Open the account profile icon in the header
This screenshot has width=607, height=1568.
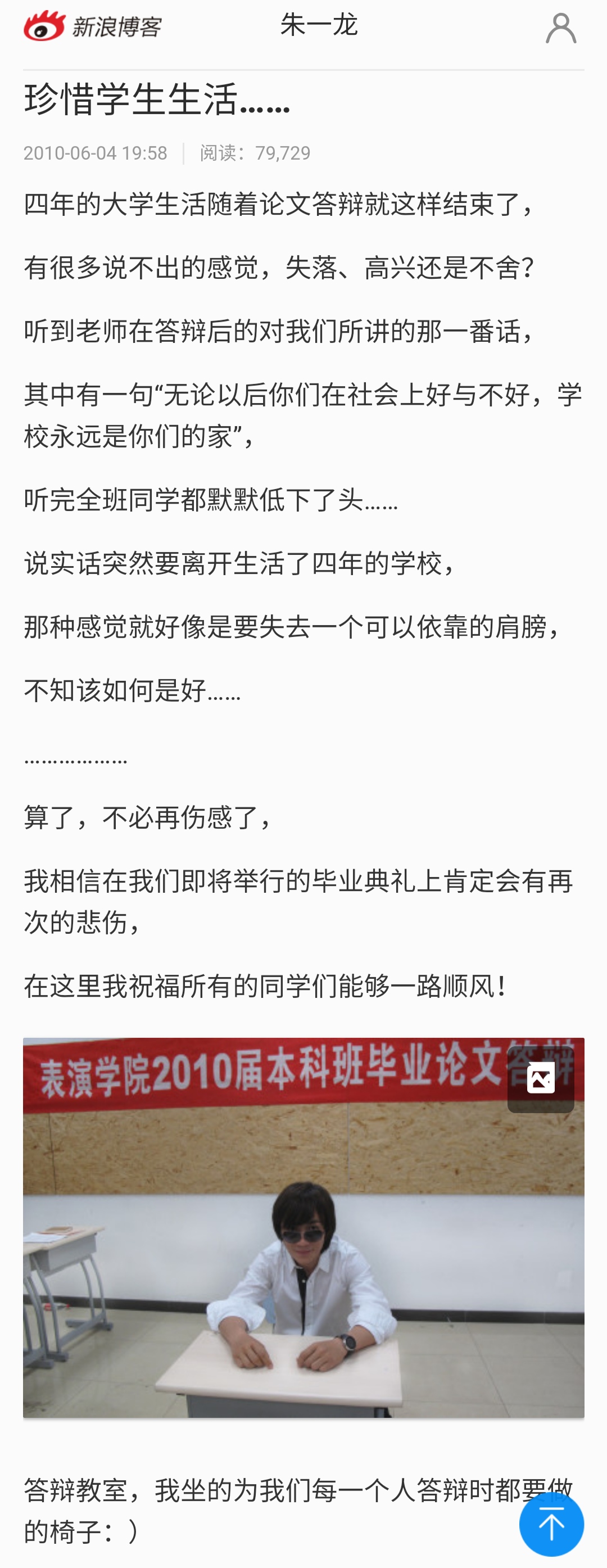tap(563, 27)
